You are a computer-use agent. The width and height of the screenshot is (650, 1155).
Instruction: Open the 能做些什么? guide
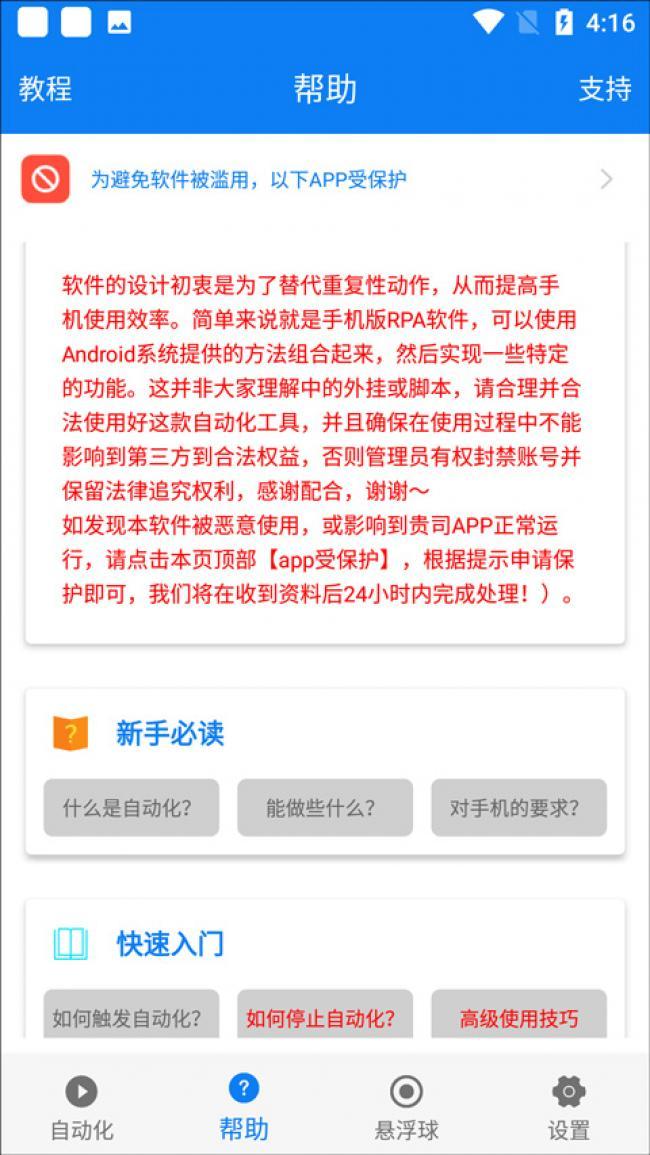click(324, 808)
